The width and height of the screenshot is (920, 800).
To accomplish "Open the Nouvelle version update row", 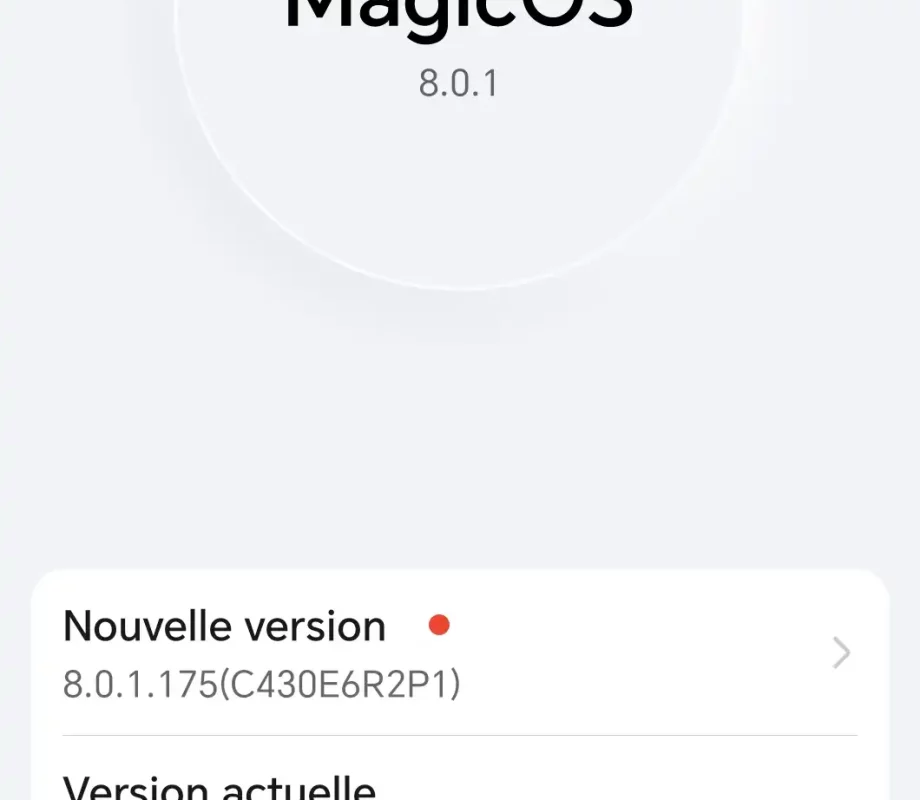I will click(x=459, y=653).
